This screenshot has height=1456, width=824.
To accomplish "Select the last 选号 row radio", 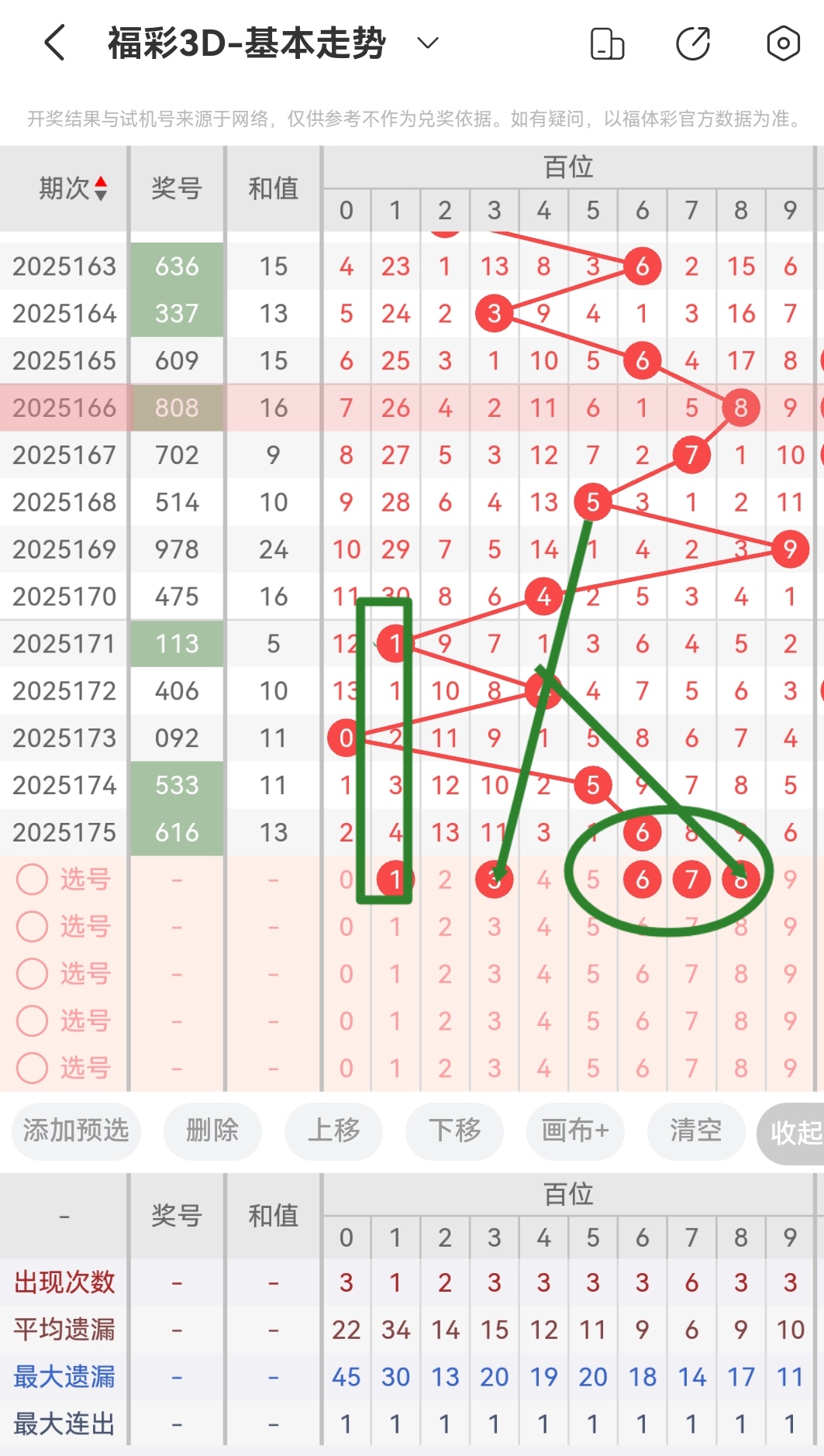I will [33, 1068].
